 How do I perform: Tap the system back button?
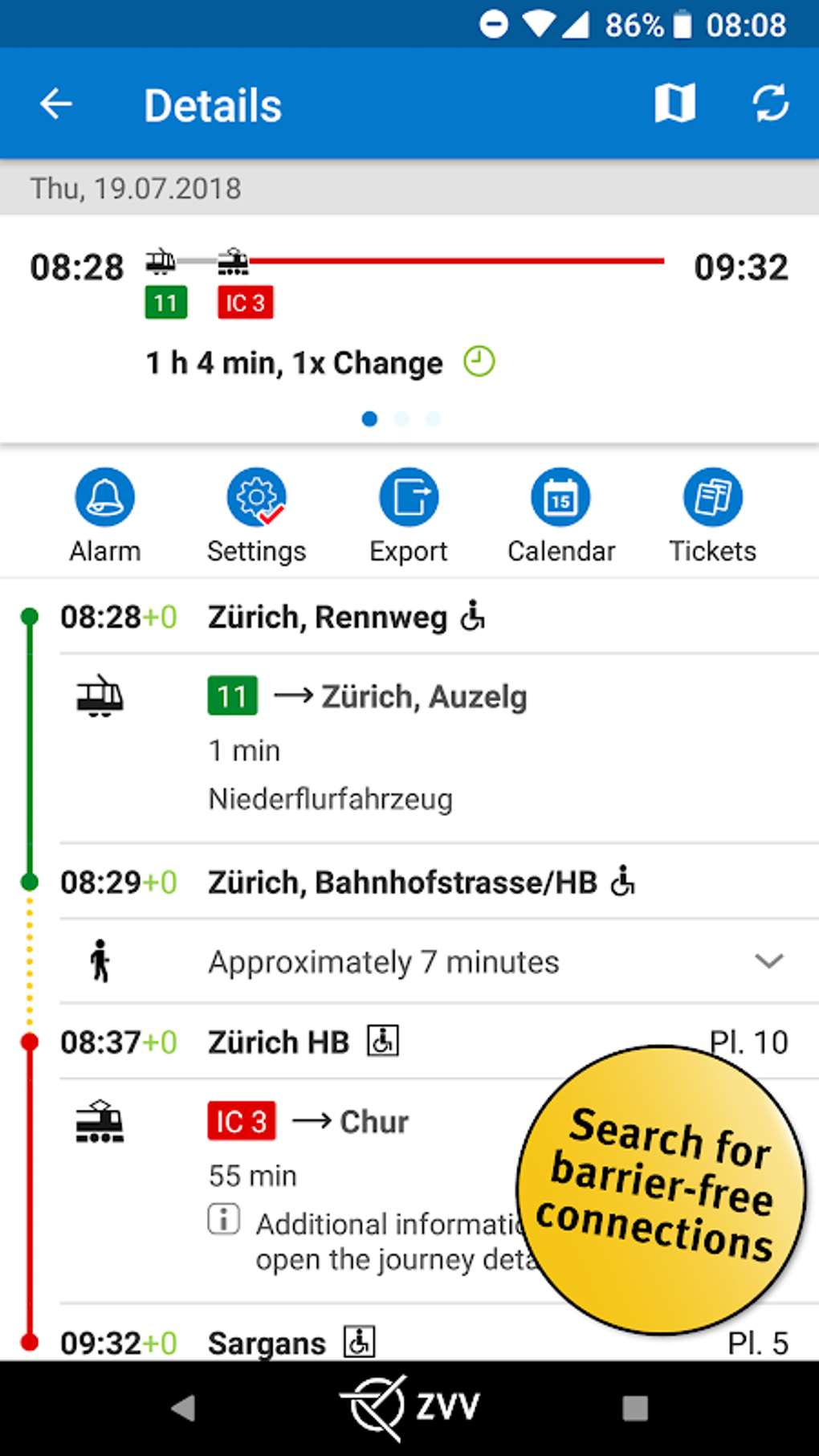click(183, 1407)
